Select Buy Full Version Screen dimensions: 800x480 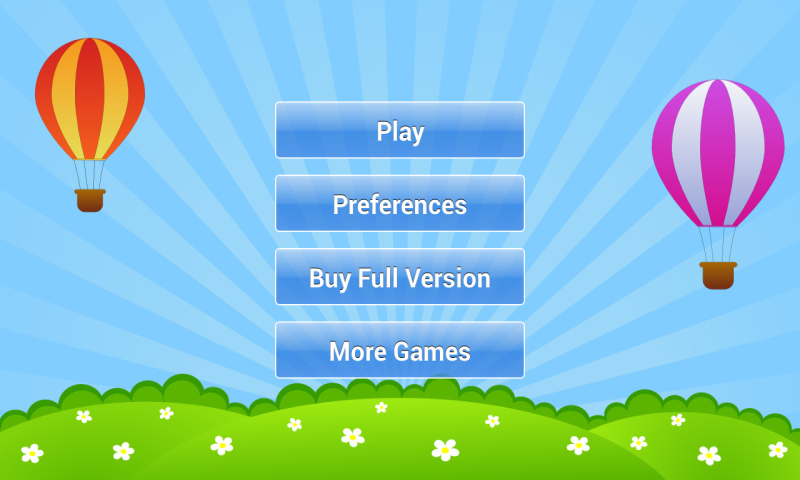click(400, 277)
